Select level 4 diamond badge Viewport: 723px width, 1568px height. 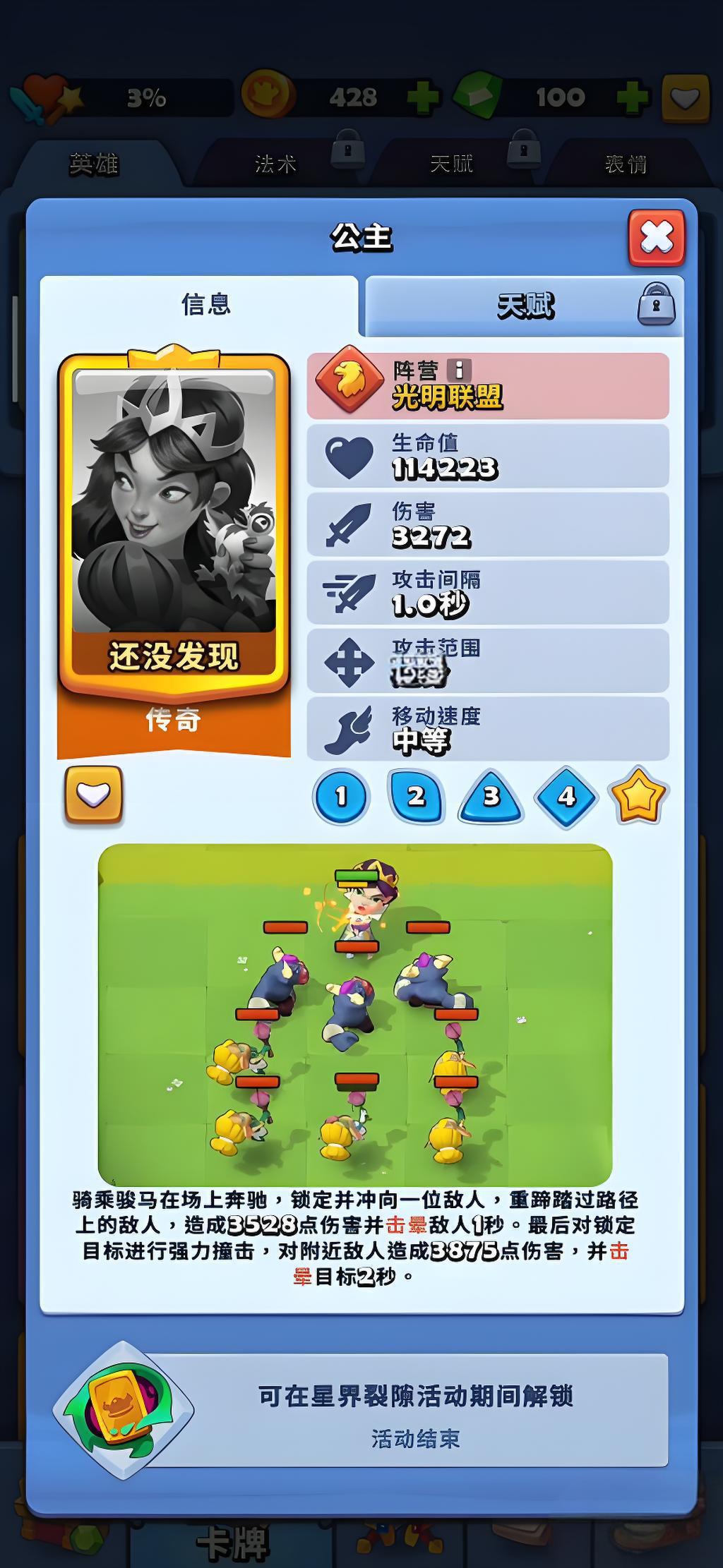(x=566, y=797)
